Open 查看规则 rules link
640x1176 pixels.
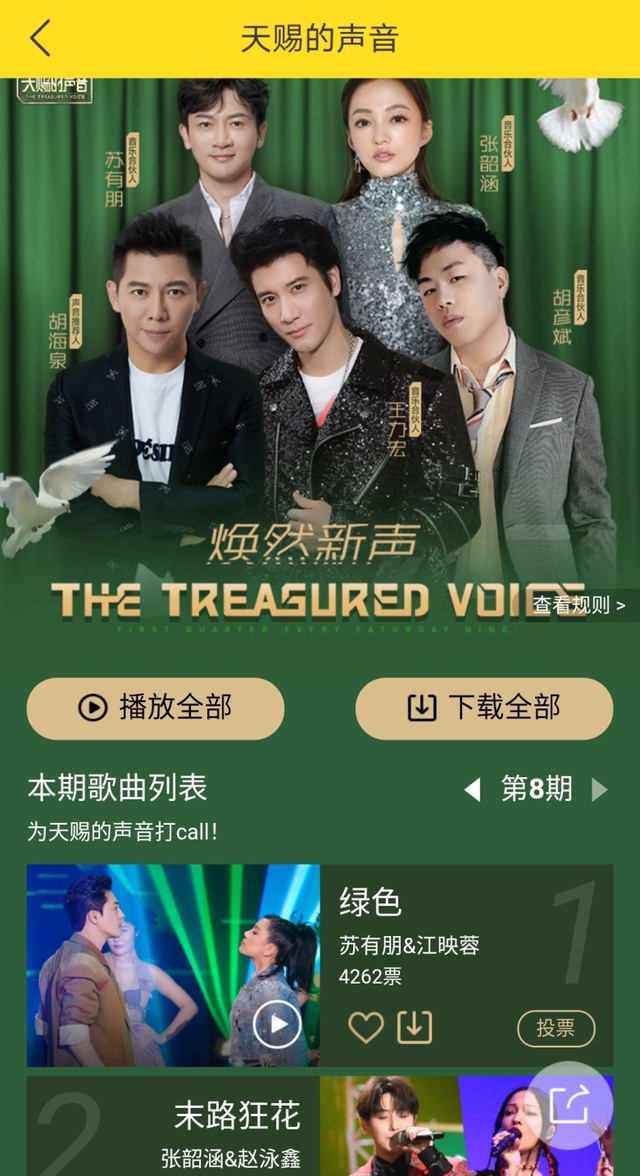click(579, 605)
